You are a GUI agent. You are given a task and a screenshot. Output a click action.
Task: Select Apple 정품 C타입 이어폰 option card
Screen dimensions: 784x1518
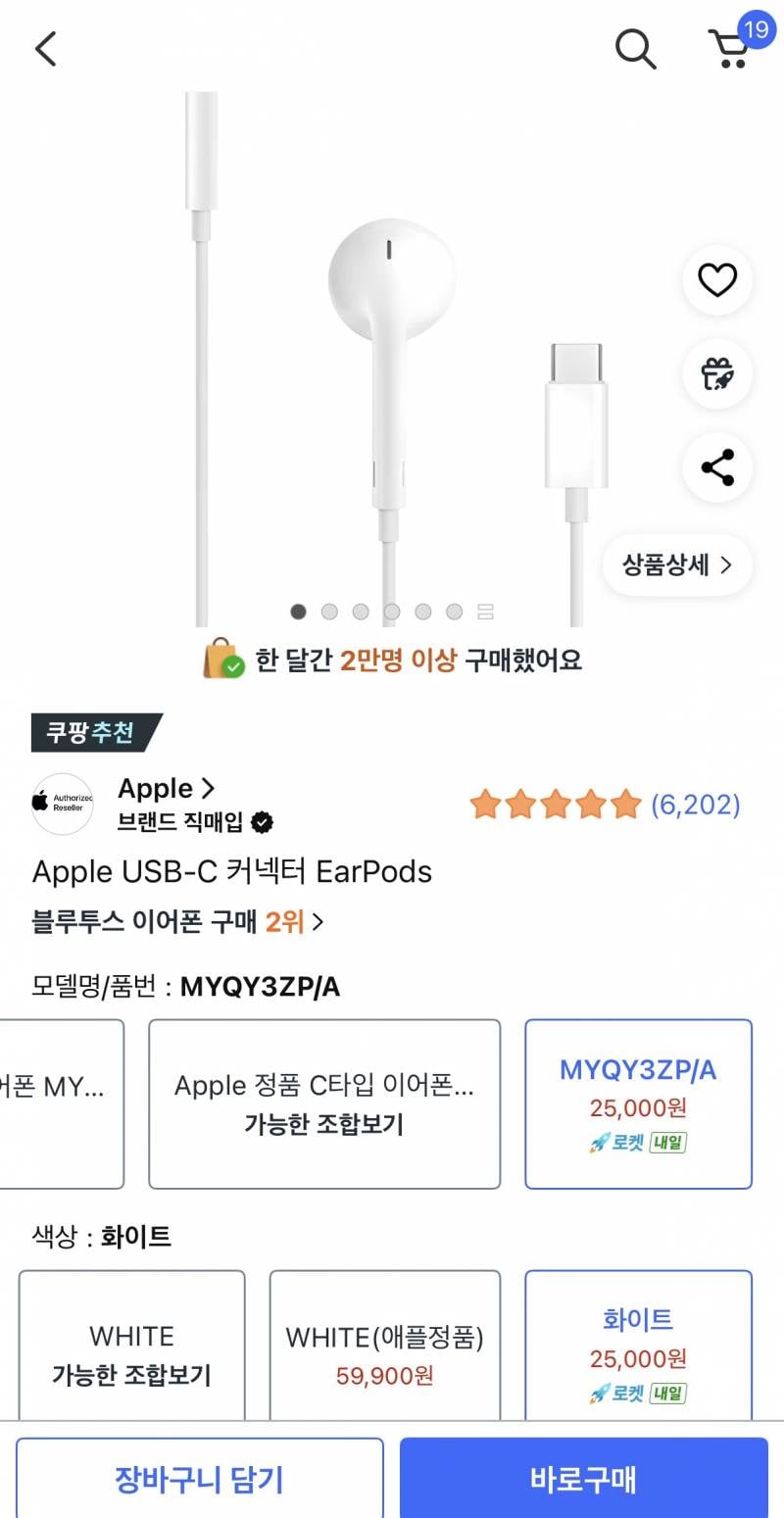324,1103
